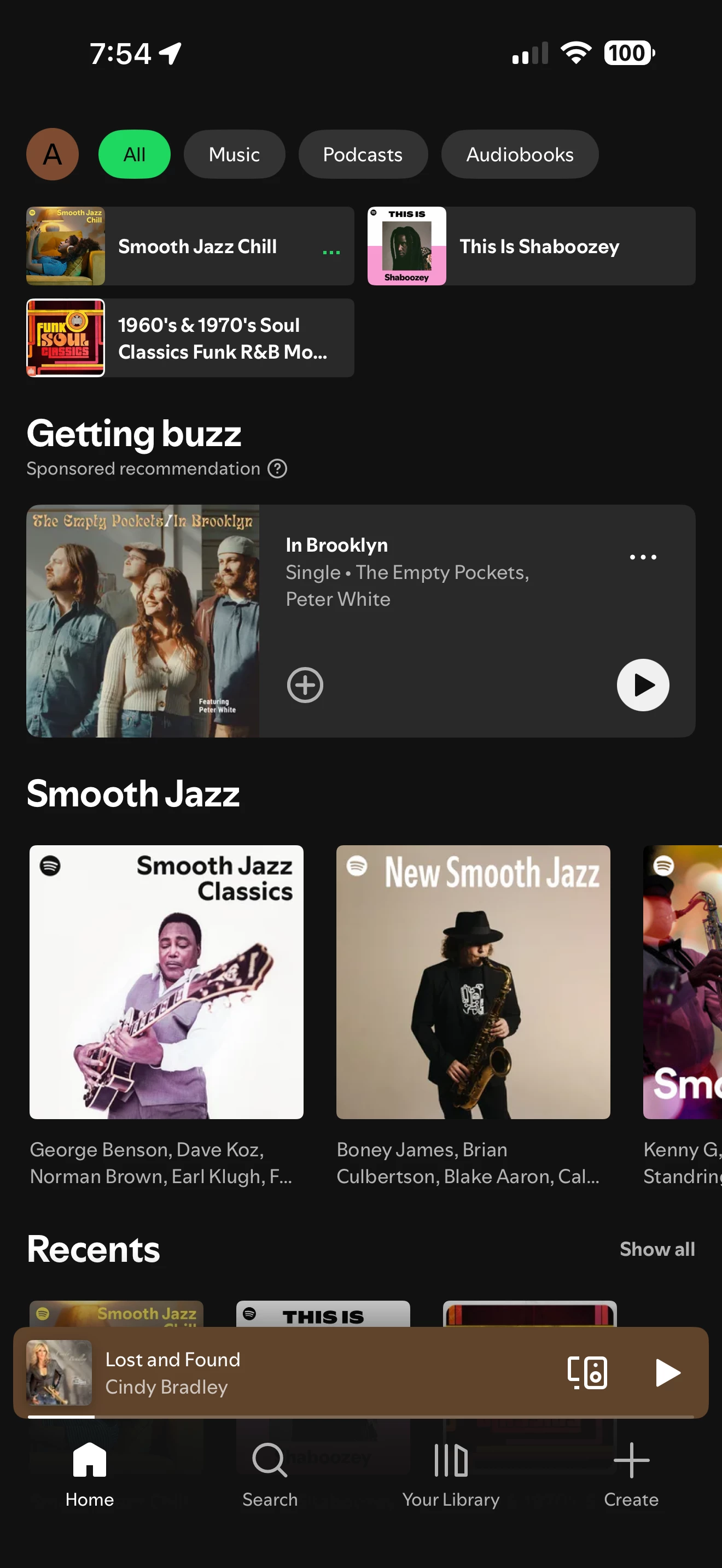Show info about sponsored recommendation

coord(278,469)
